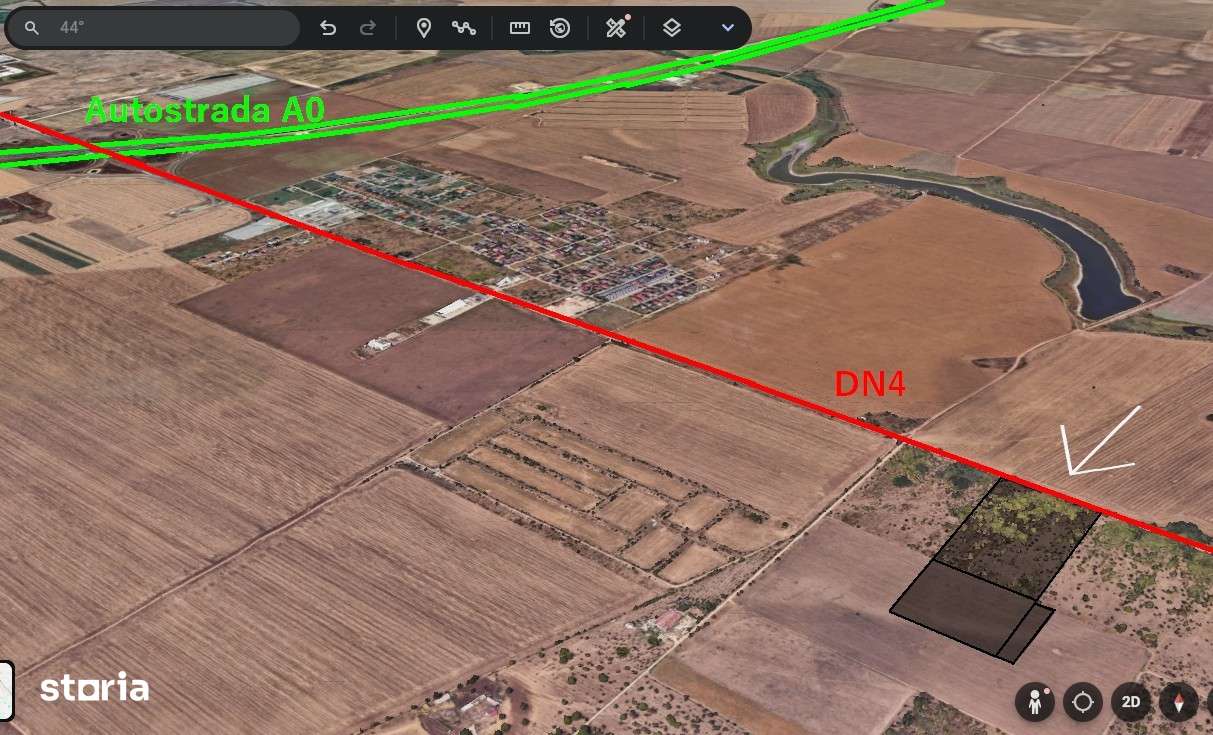
Task: Redo the undone map edit
Action: (368, 28)
